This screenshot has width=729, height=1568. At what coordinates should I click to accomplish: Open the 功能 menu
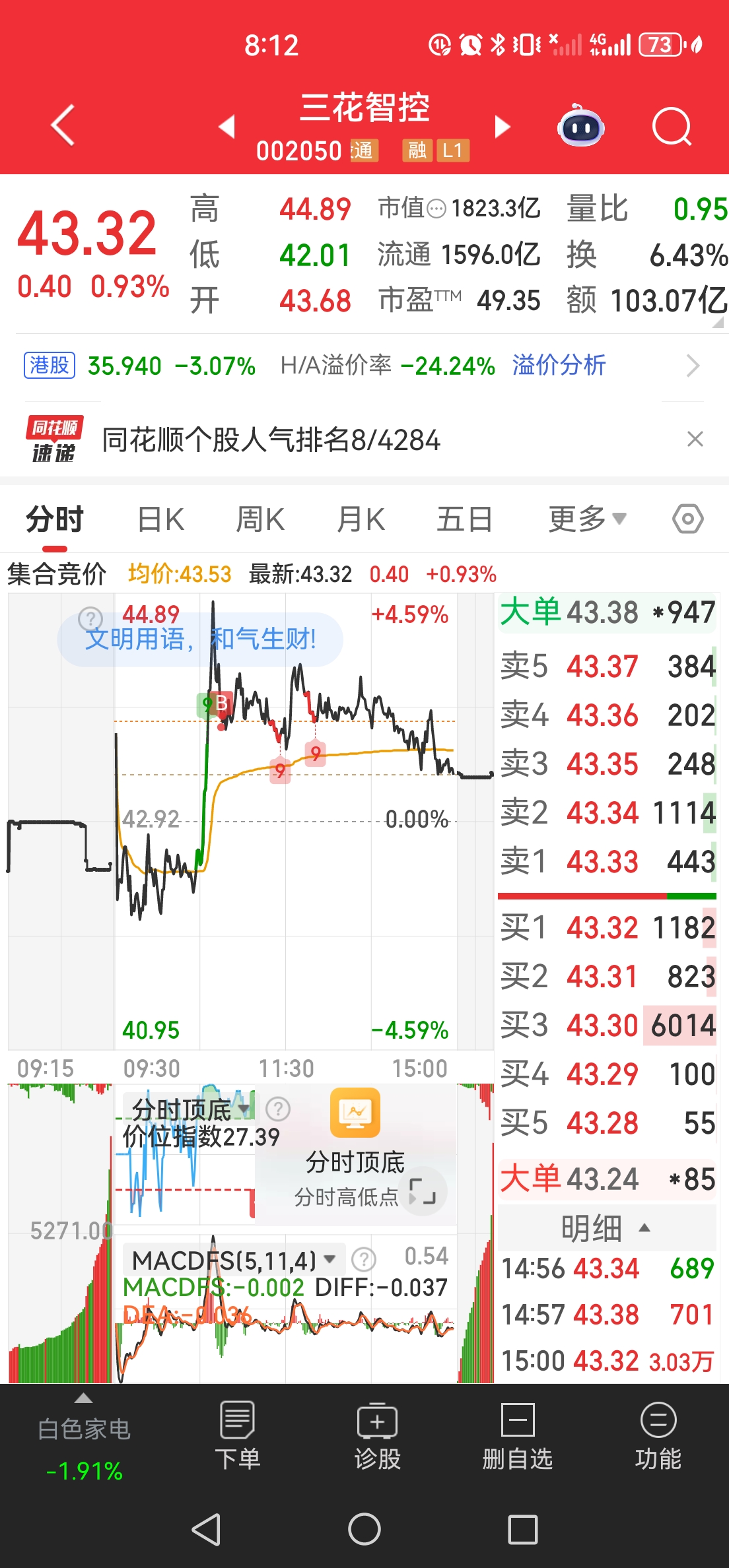[658, 1436]
